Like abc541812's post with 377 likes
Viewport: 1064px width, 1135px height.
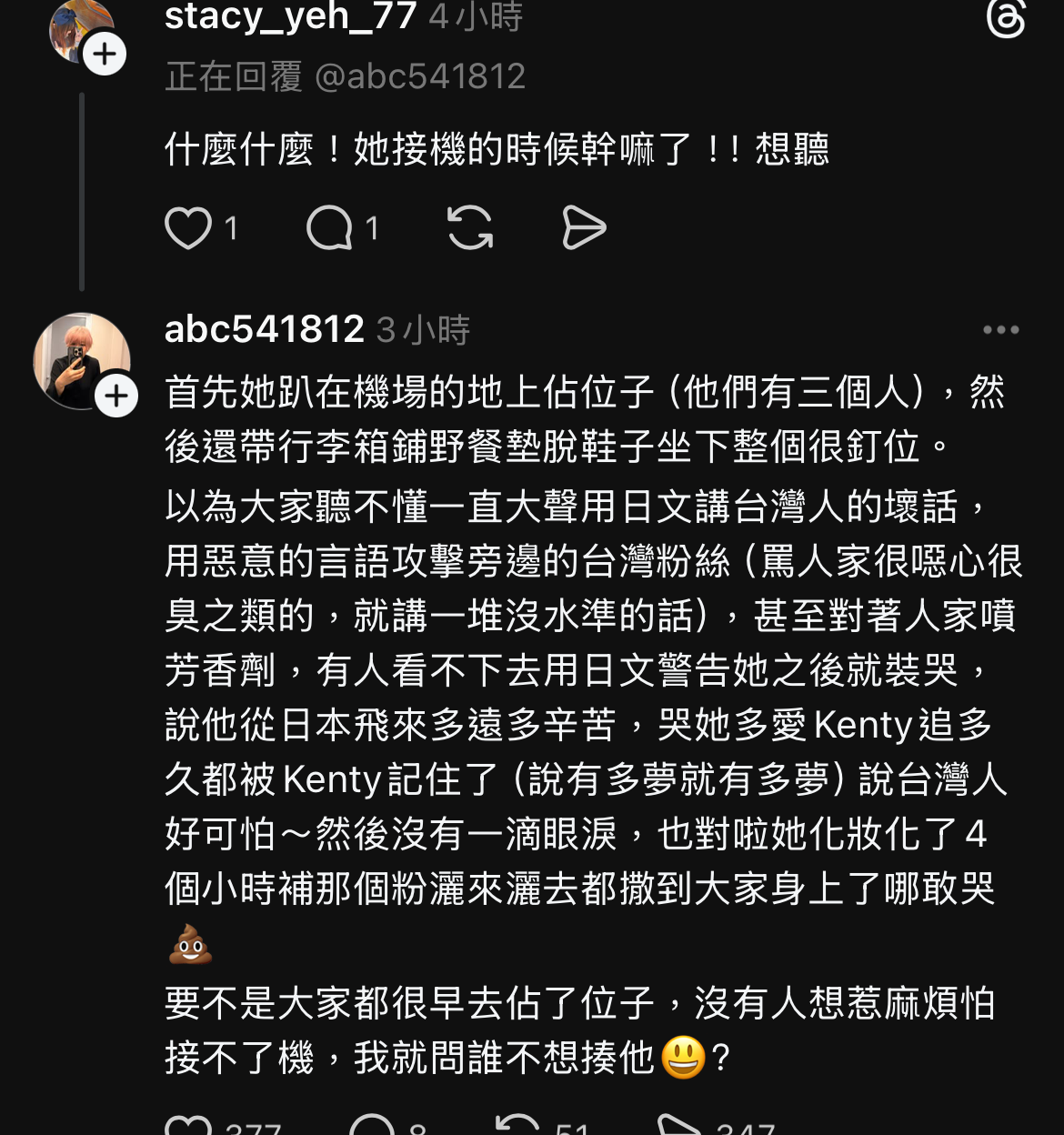[x=188, y=1128]
